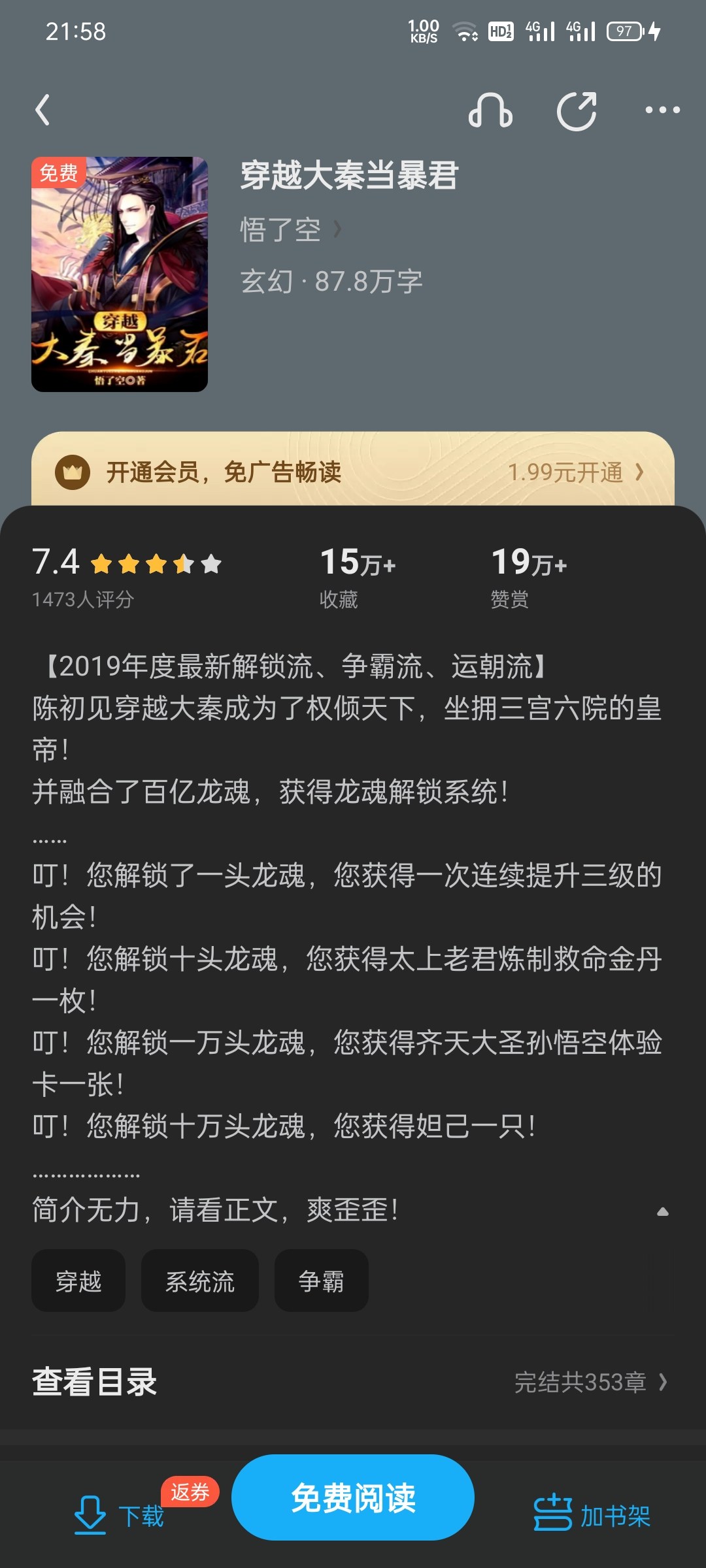Select the 穿越 tag

(78, 1281)
